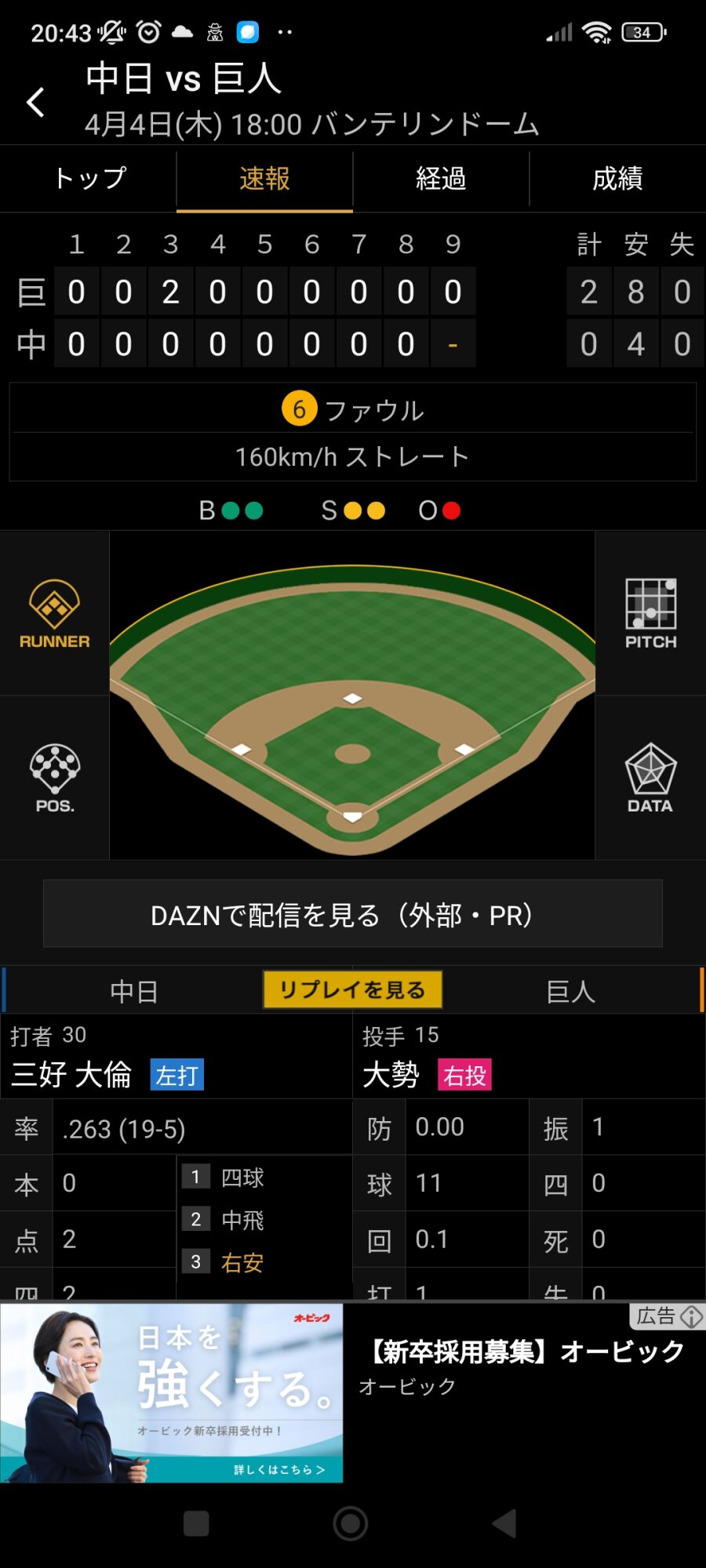Select the 巨人 team tab
This screenshot has height=1568, width=706.
[x=570, y=992]
